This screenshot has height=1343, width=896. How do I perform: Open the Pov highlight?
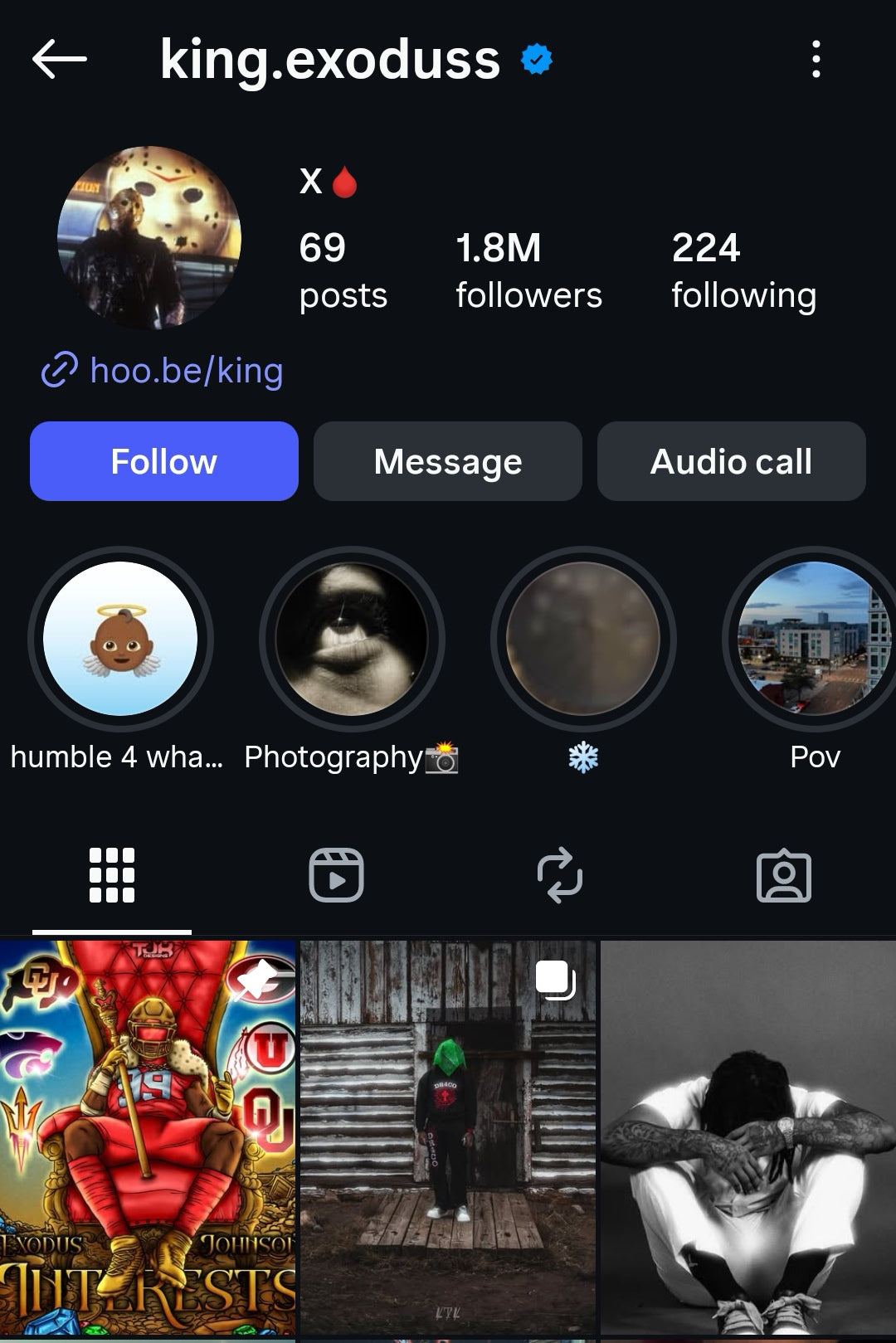coord(815,639)
